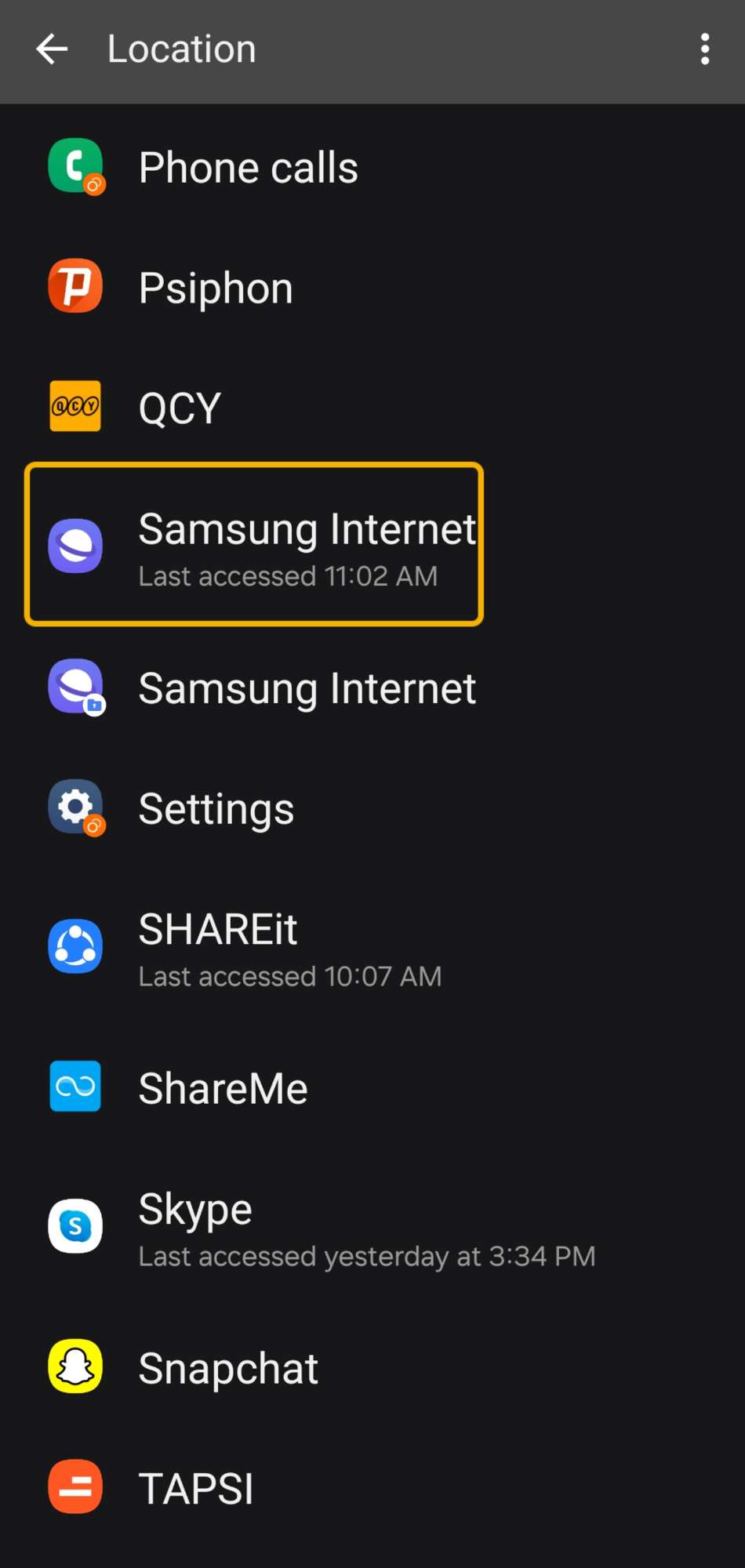Open TAPSI location permission

coord(372,1487)
